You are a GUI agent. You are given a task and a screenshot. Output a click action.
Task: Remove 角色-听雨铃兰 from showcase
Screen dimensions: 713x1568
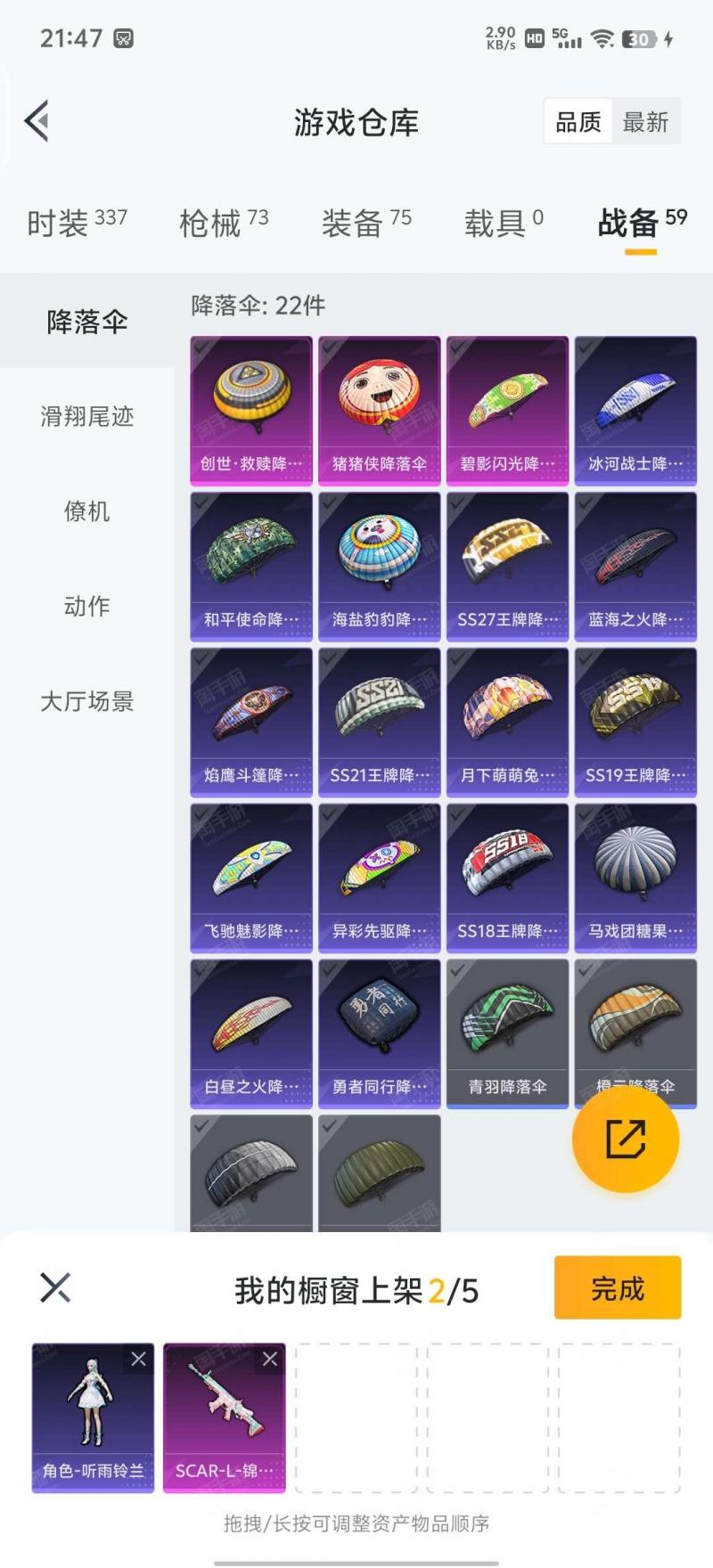tap(138, 1360)
